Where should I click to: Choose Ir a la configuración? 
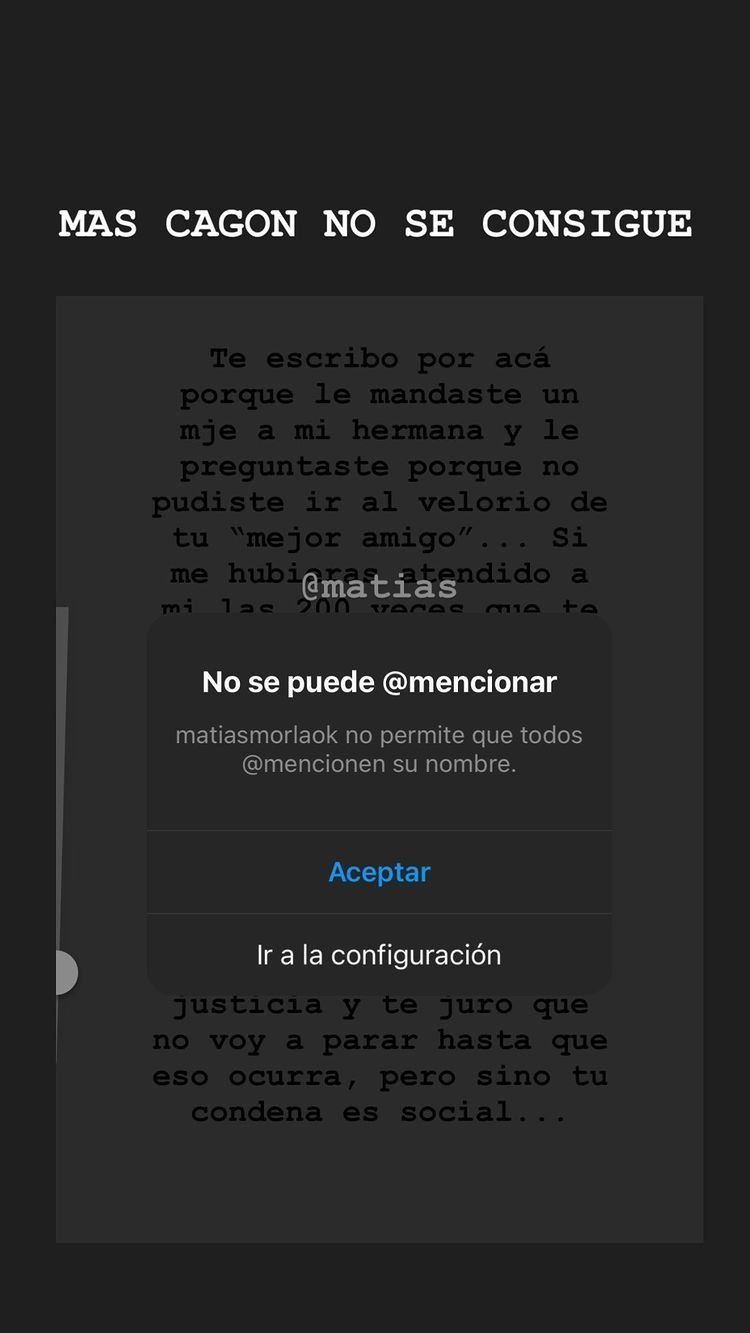pos(379,955)
